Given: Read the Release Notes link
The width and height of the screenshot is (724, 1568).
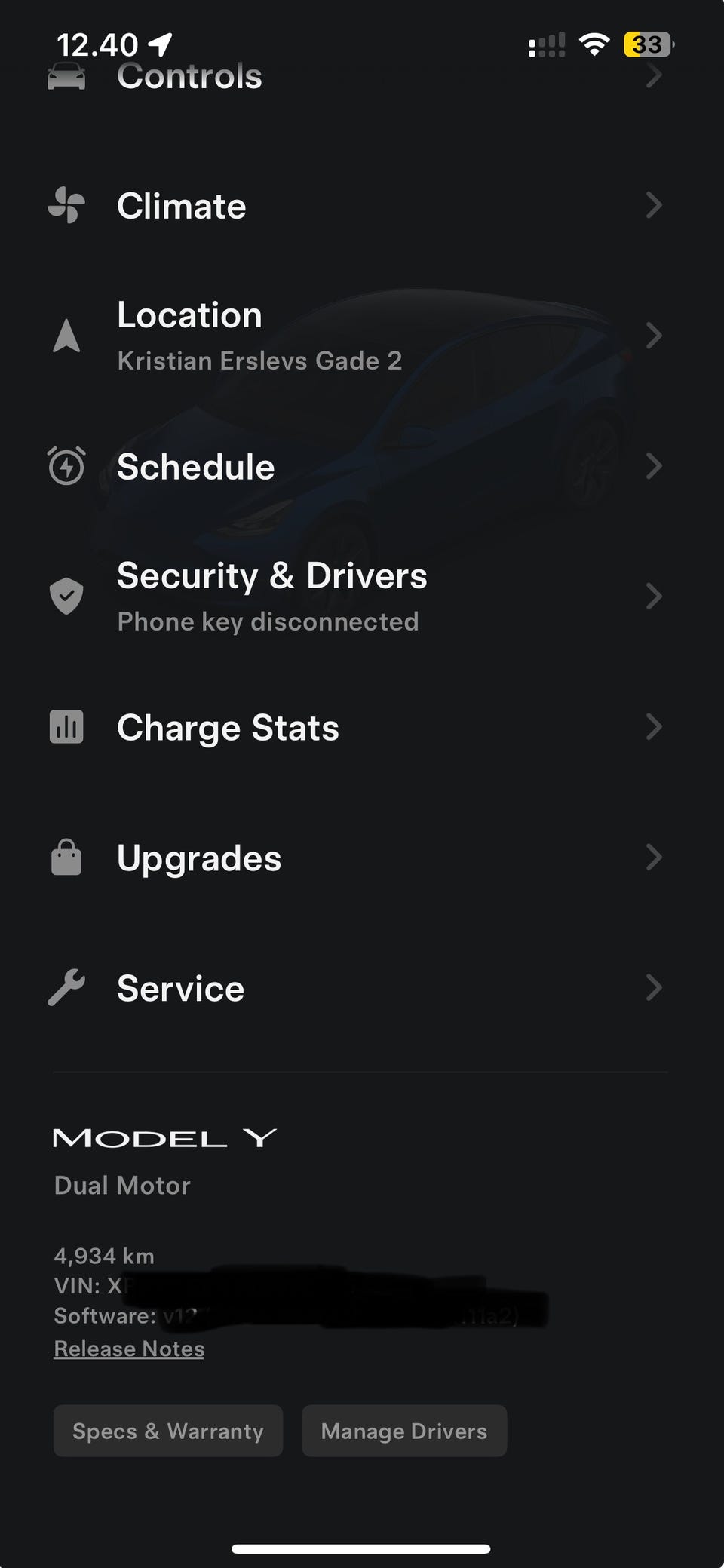Looking at the screenshot, I should point(129,1349).
